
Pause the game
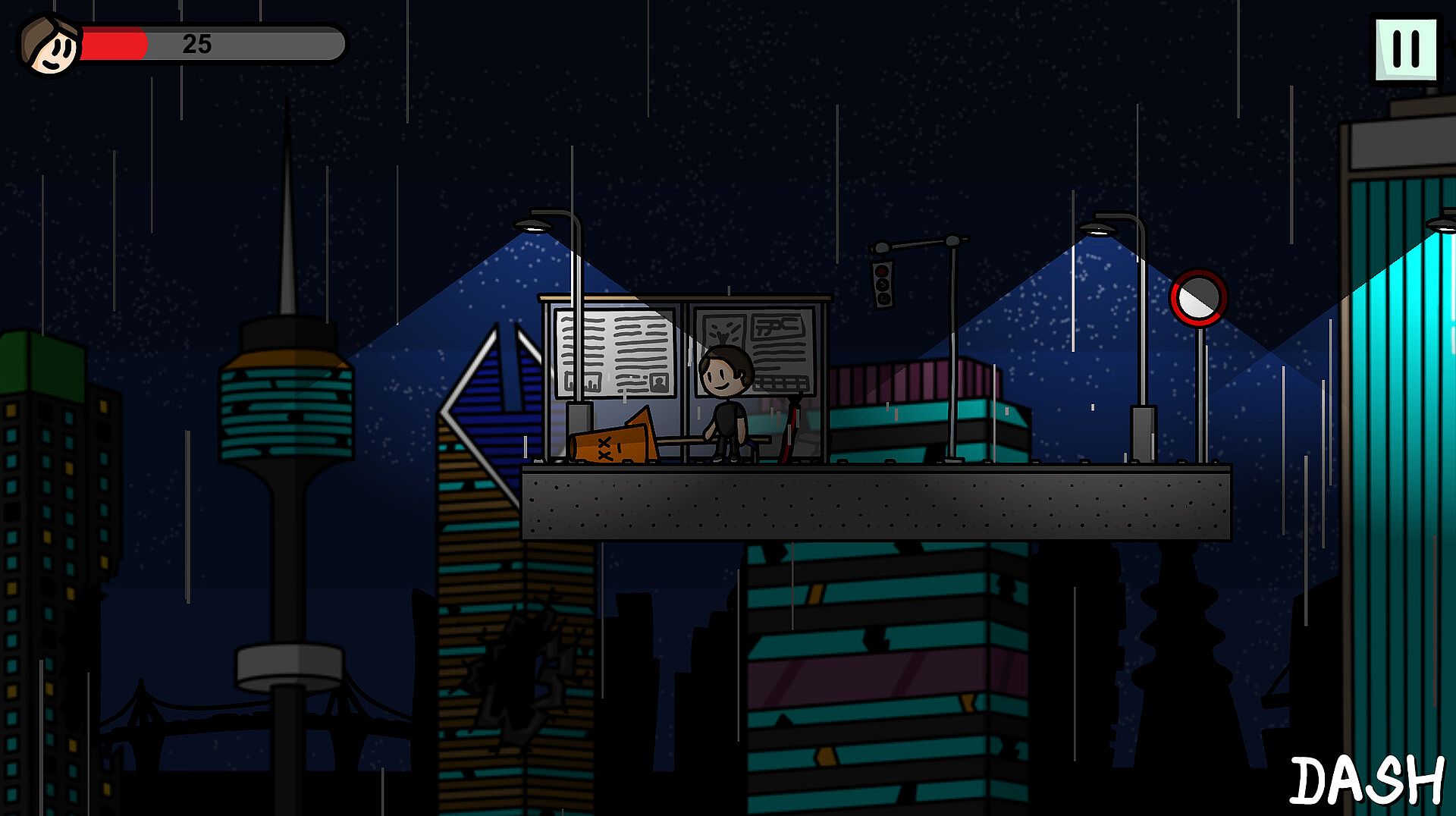point(1406,49)
